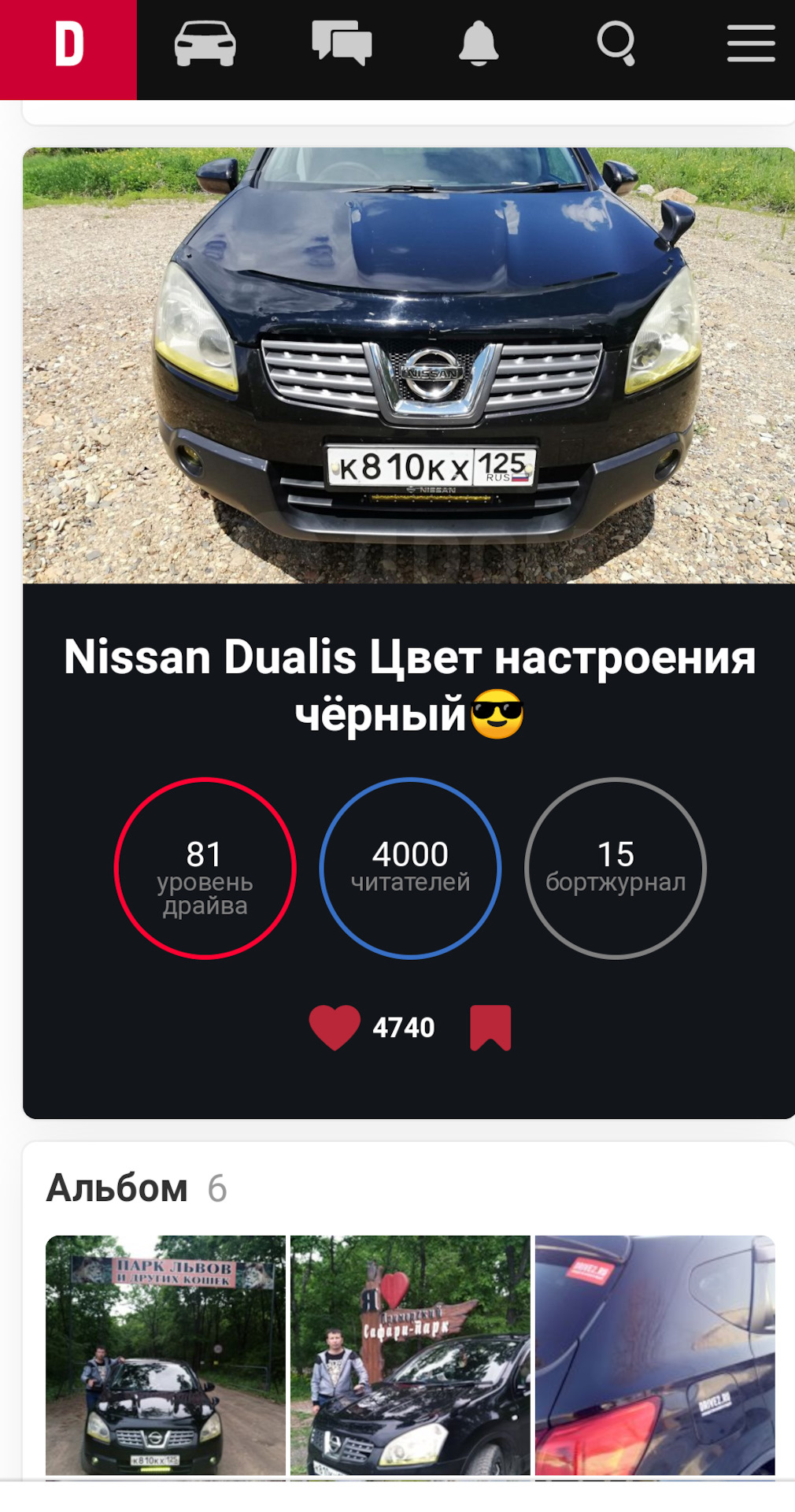Open the hamburger menu

pyautogui.click(x=751, y=43)
